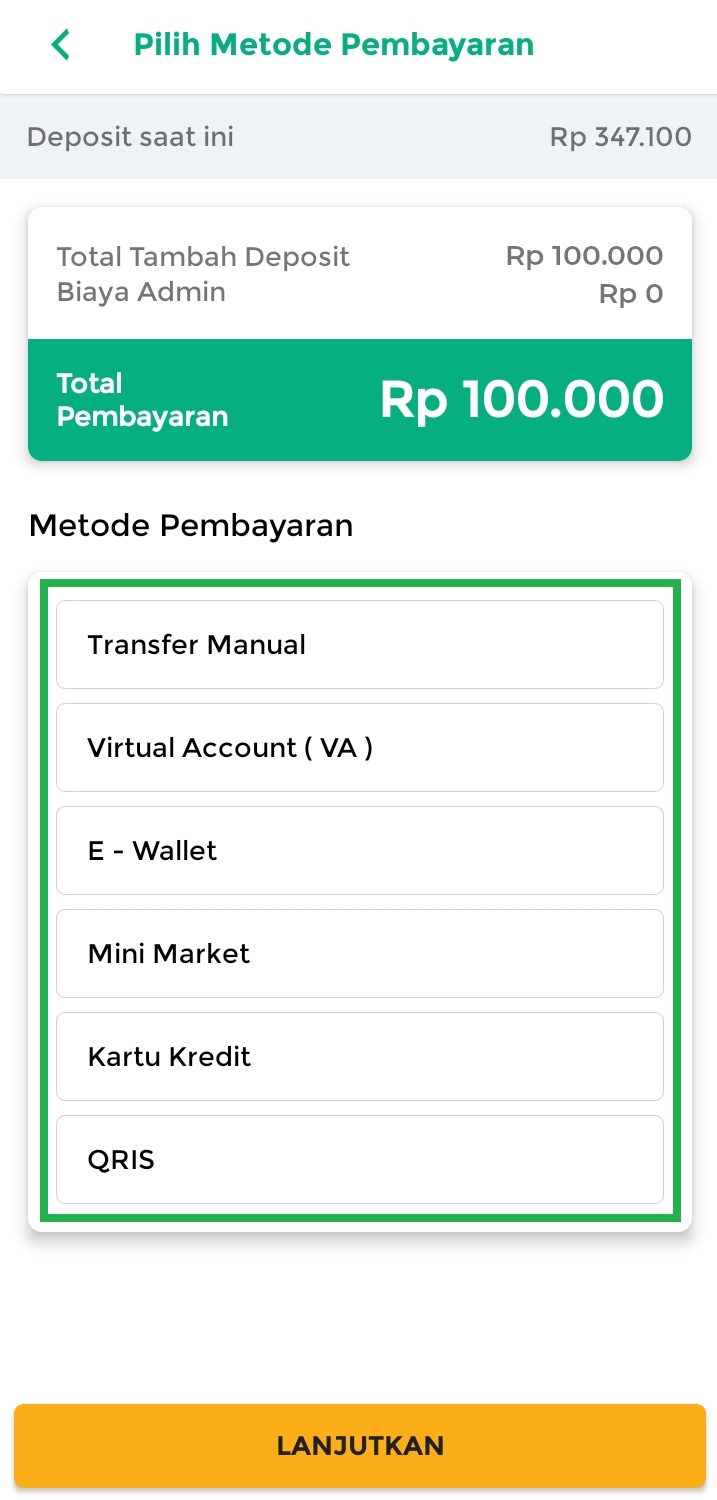Select Kartu Kredit payment method
Viewport: 717px width, 1500px height.
coord(359,1057)
